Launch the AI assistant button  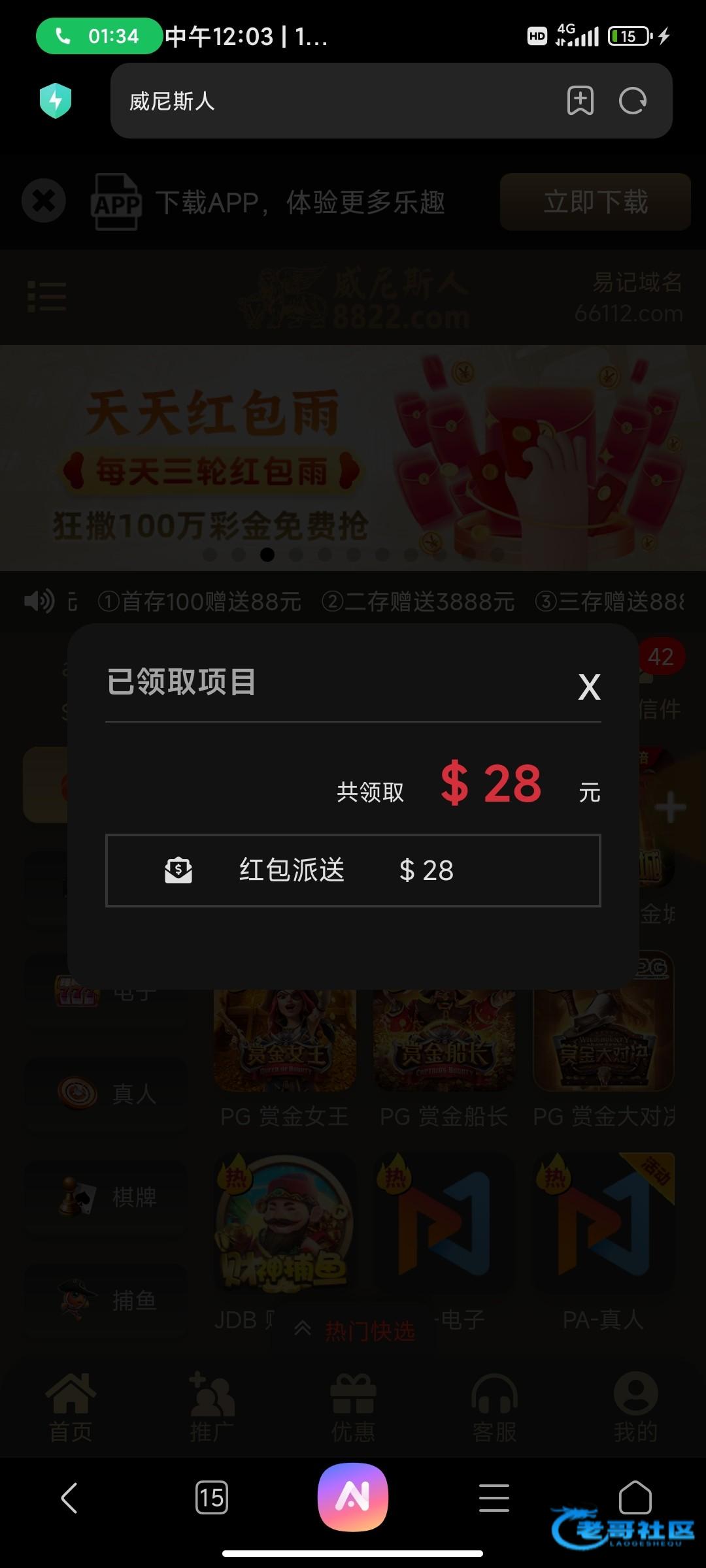click(353, 1497)
